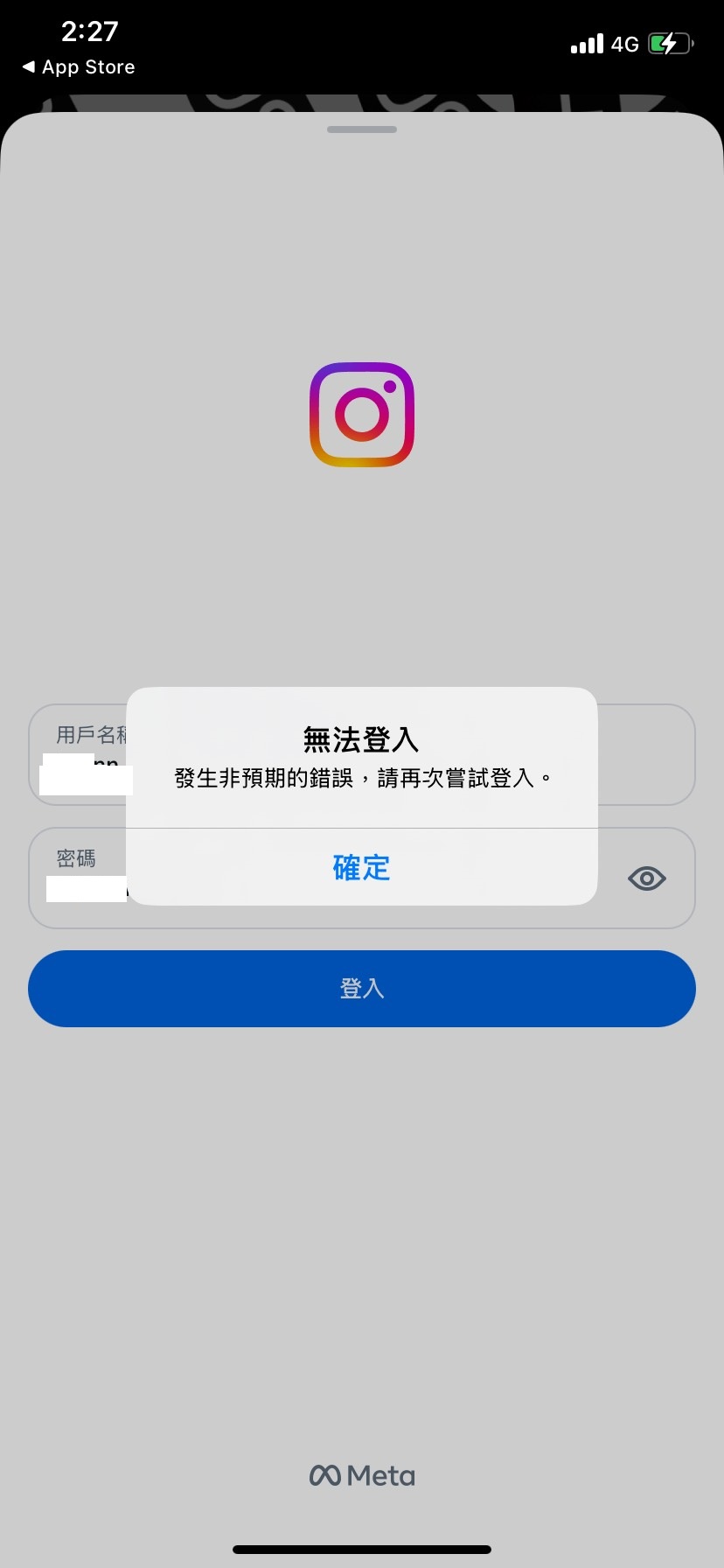
Task: Tap the clock showing 2:27
Action: (91, 31)
